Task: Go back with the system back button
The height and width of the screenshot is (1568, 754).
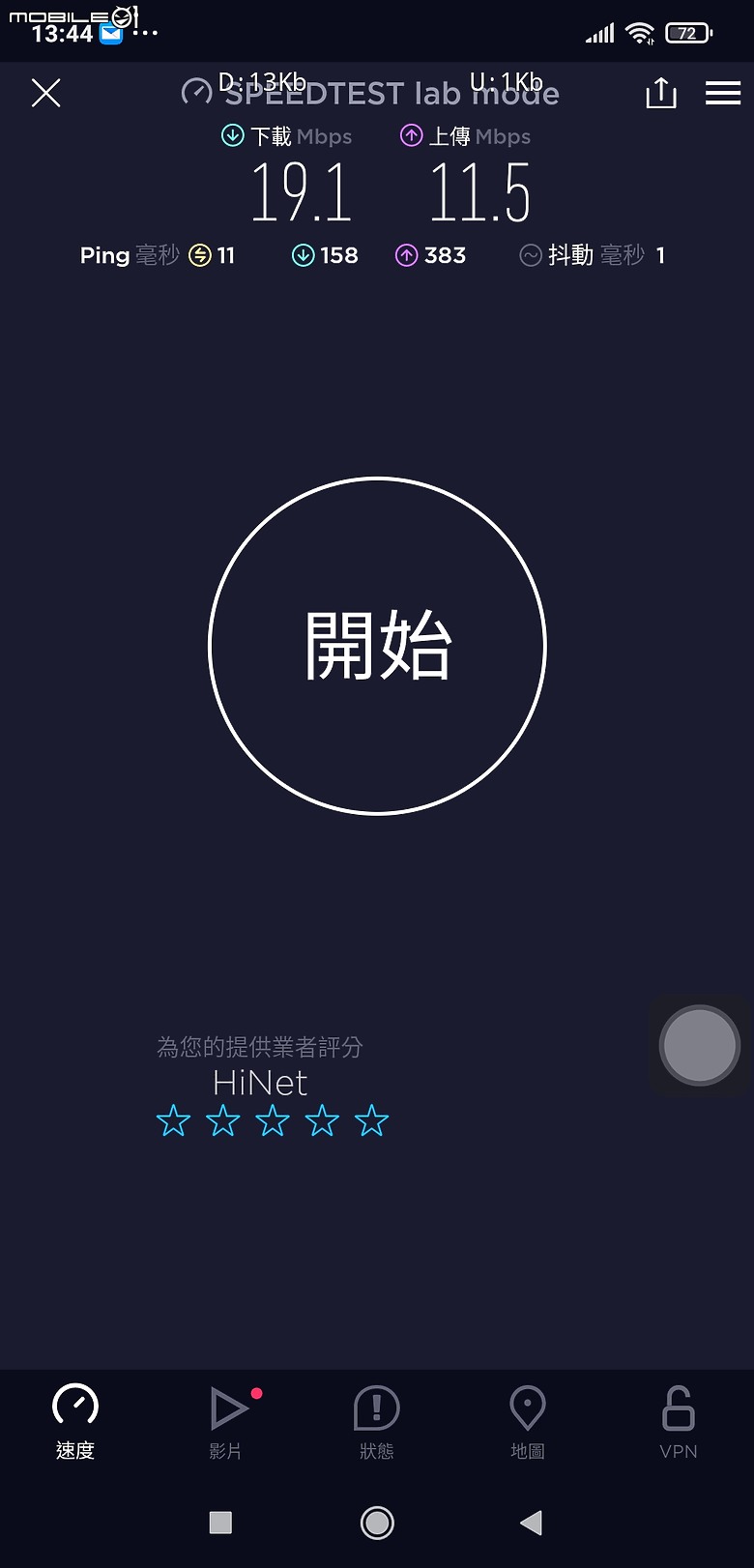Action: 531,1523
